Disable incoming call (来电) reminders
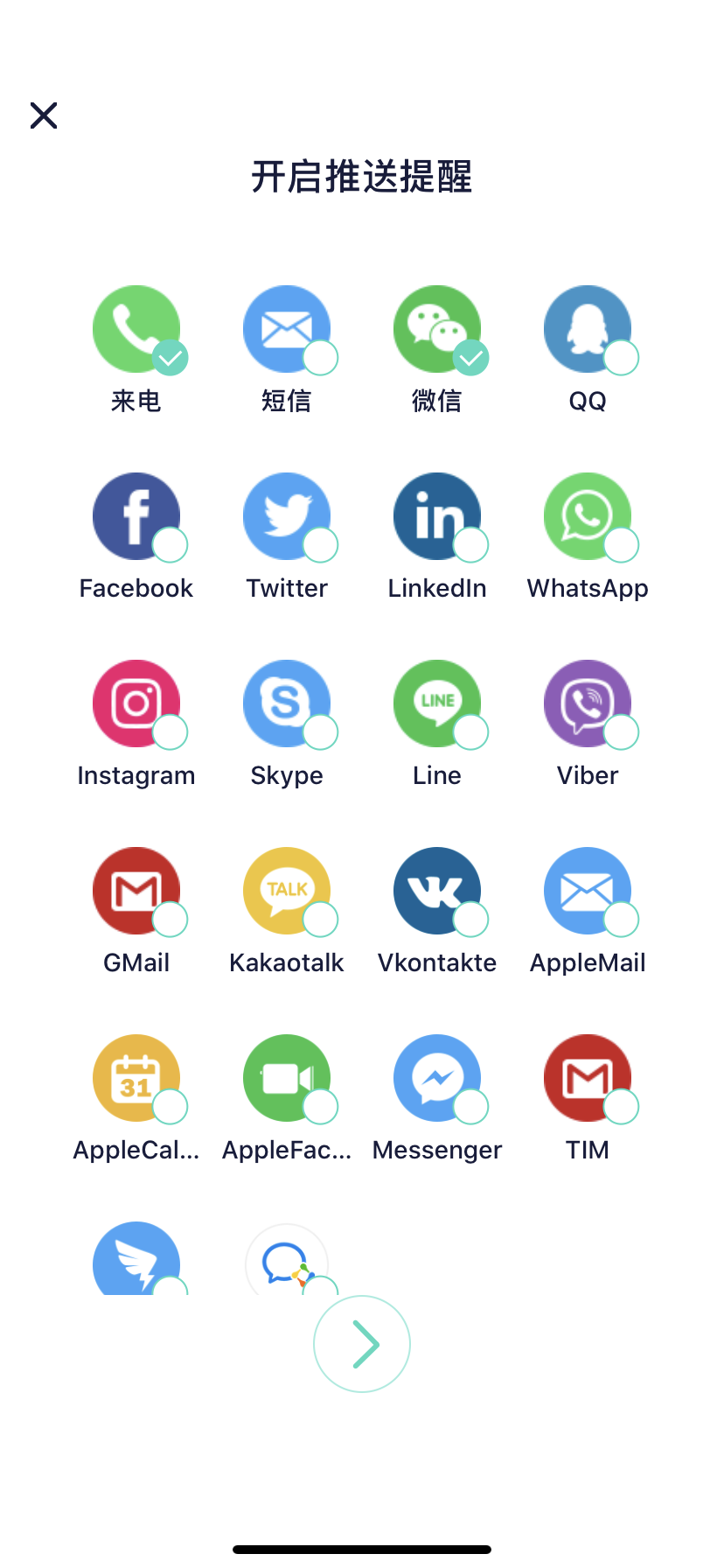Viewport: 724px width, 1568px height. (137, 330)
